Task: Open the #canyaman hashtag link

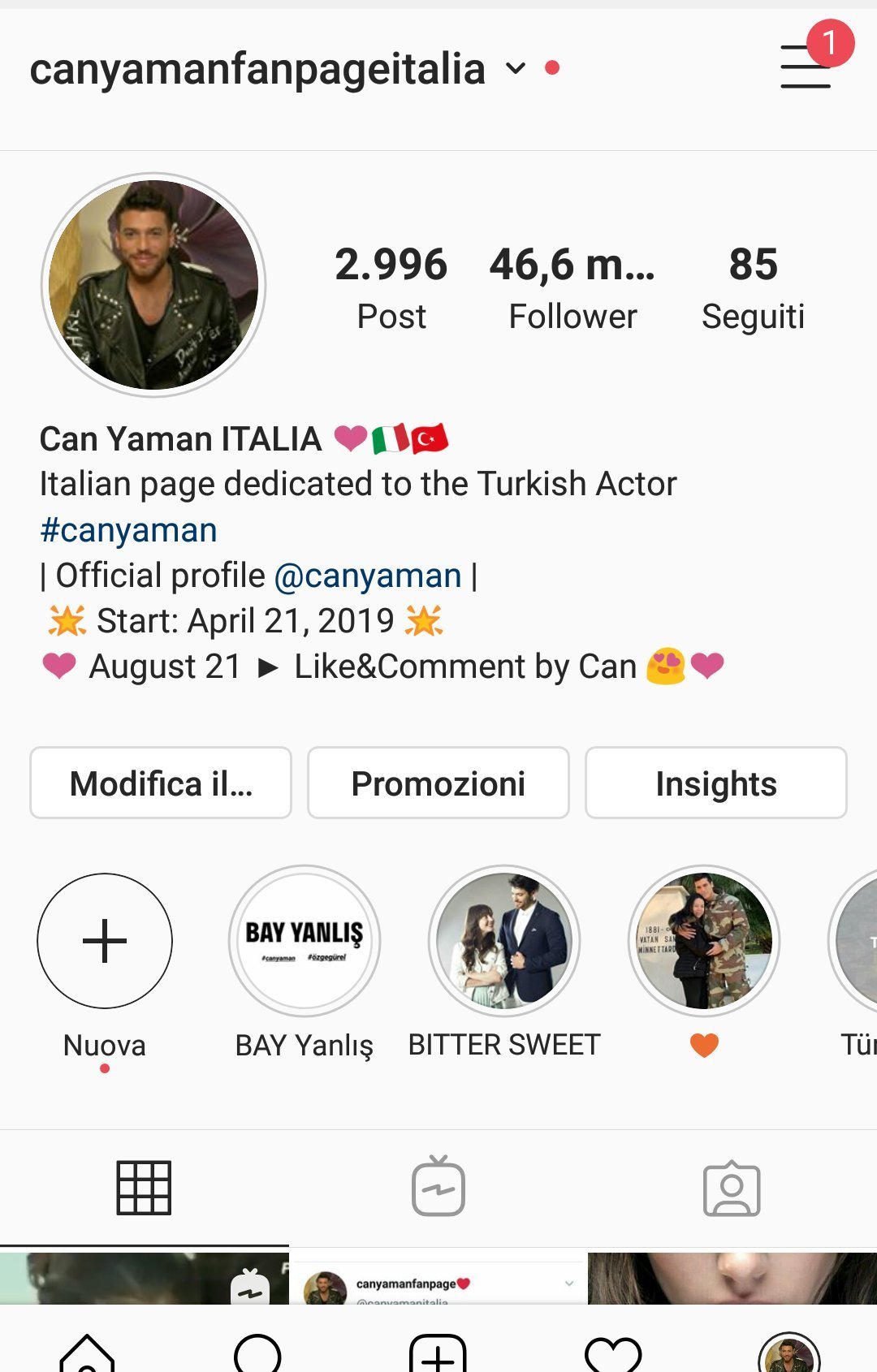Action: tap(128, 530)
